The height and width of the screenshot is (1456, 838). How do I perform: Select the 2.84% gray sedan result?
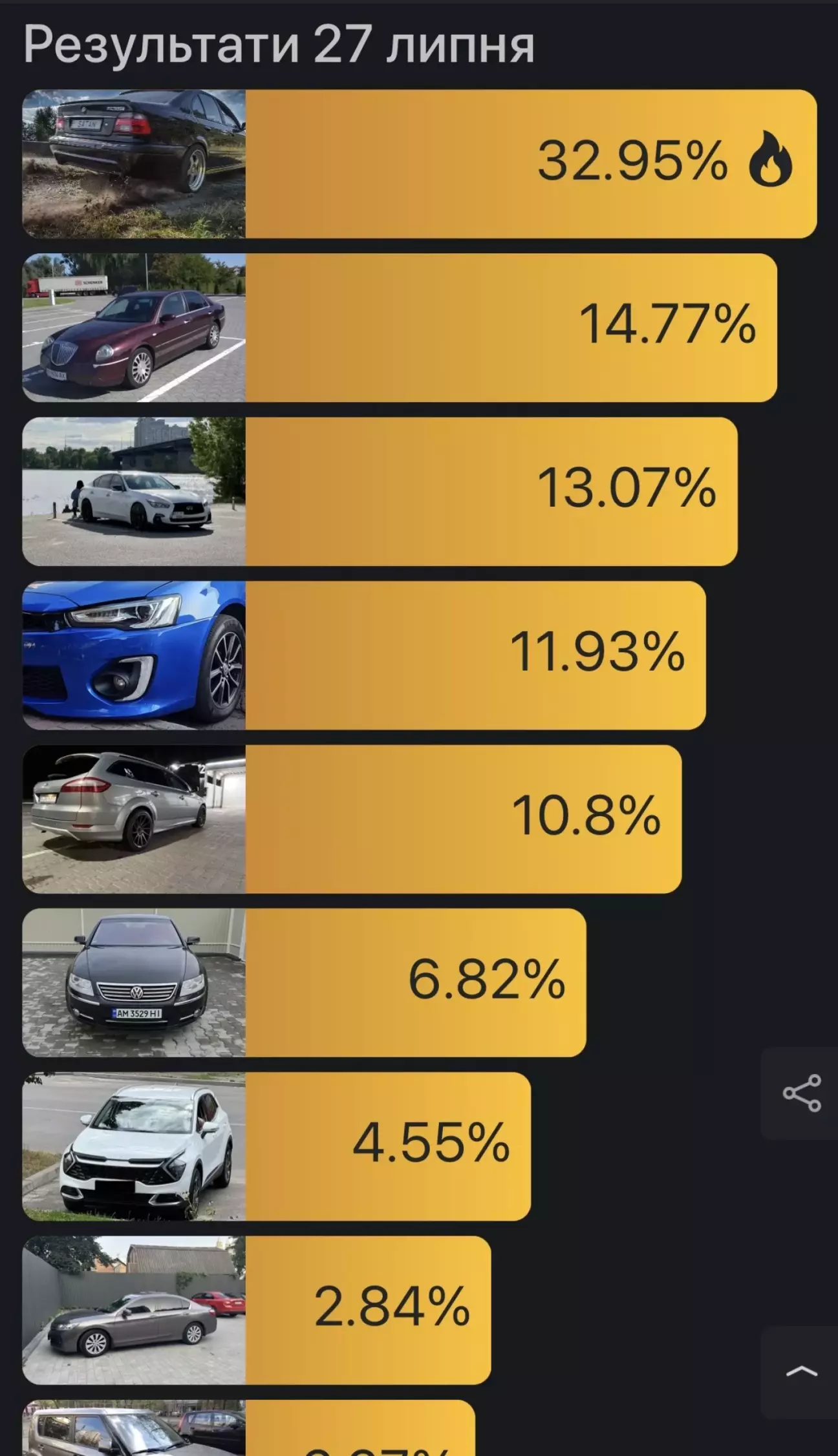click(x=257, y=1310)
